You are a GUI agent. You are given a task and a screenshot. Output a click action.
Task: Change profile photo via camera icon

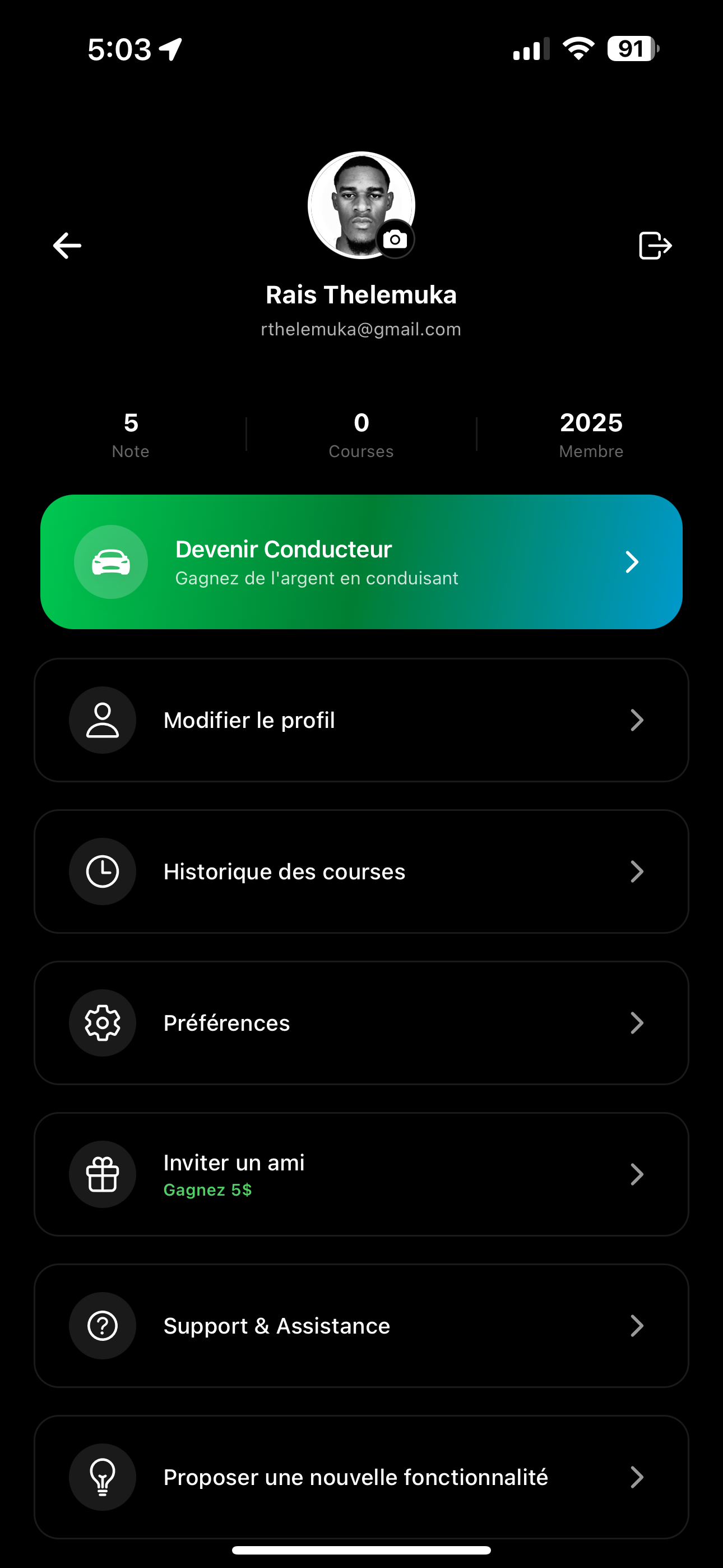click(x=395, y=239)
